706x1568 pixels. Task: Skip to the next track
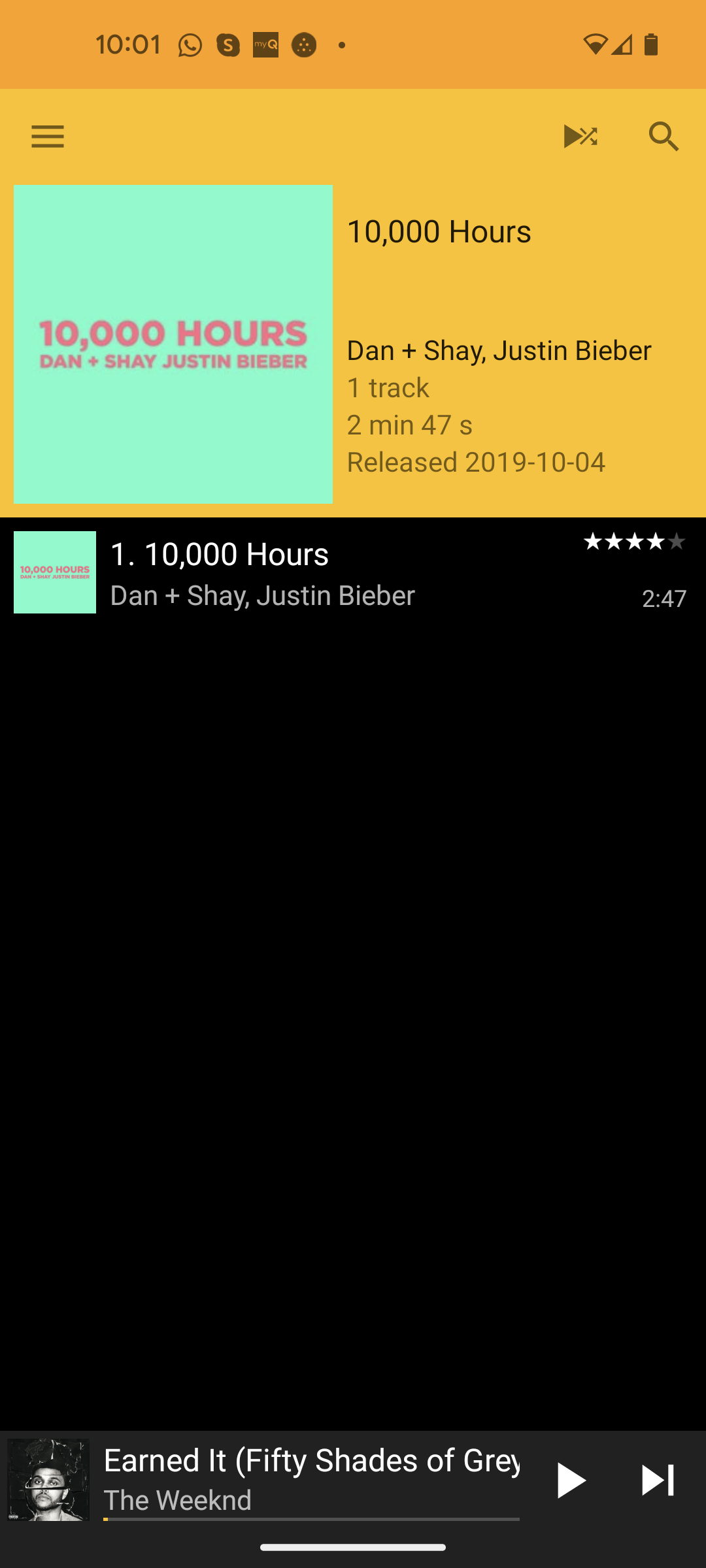coord(657,1480)
